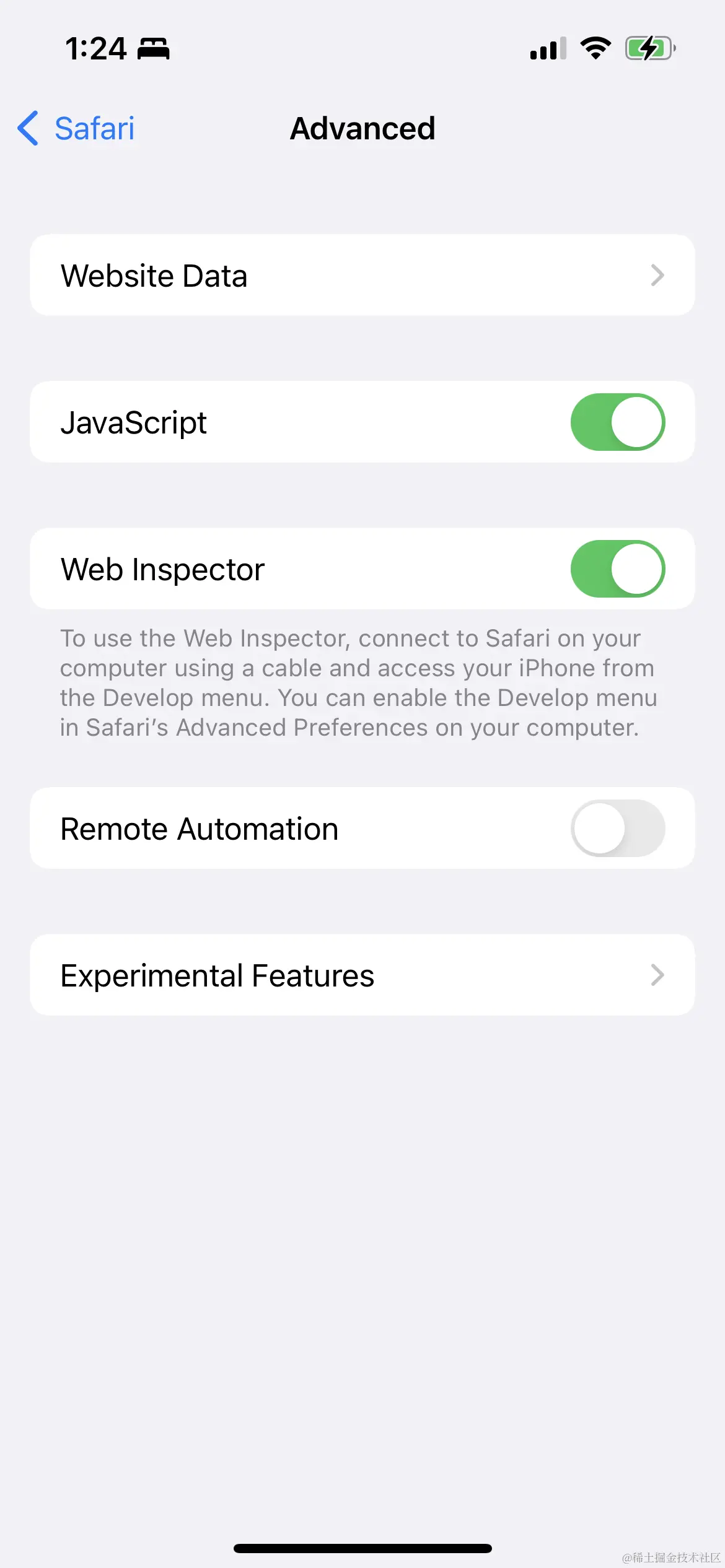Disable the Web Inspector toggle
This screenshot has width=725, height=1568.
pos(617,569)
